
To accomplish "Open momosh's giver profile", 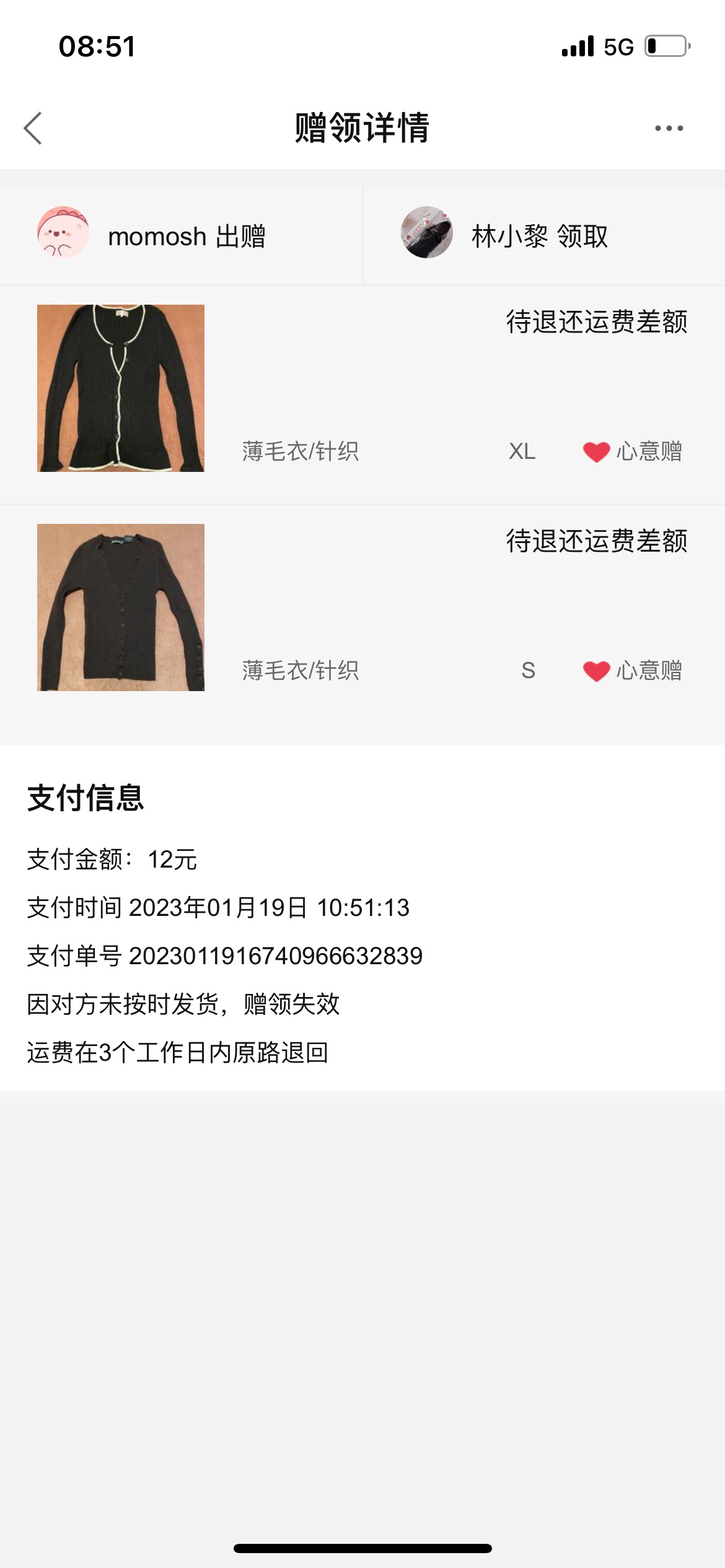I will (181, 236).
